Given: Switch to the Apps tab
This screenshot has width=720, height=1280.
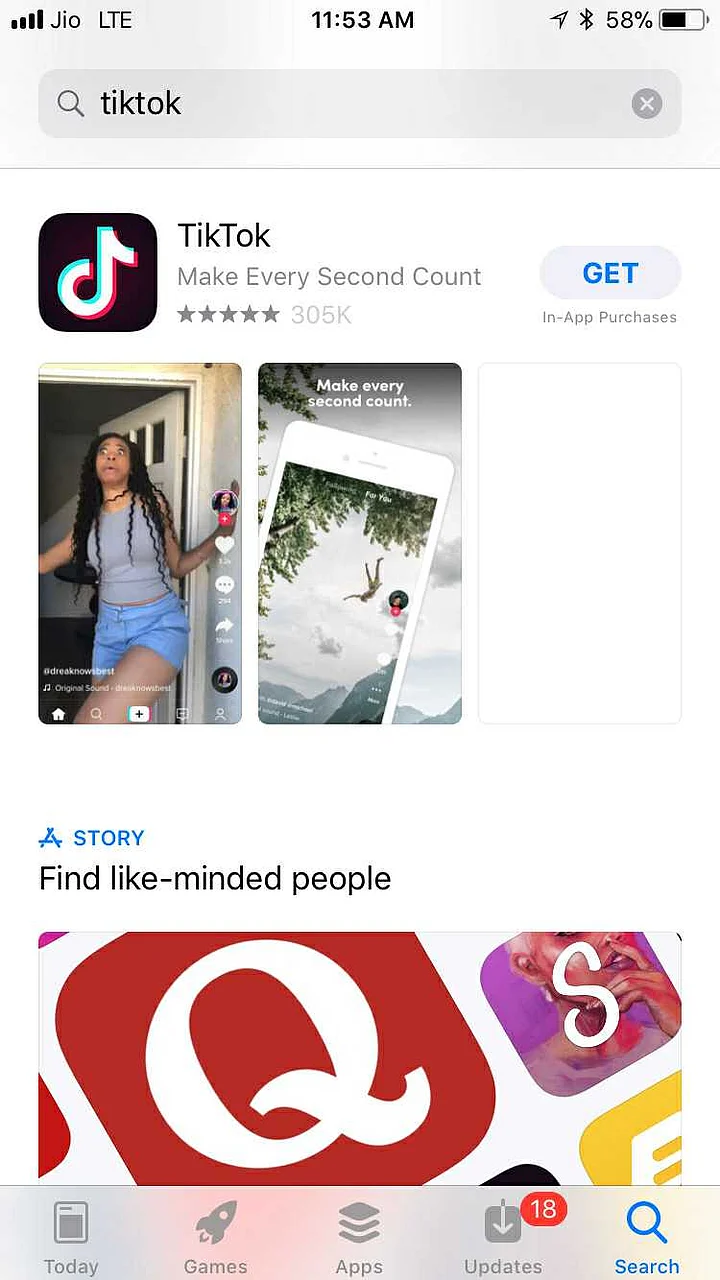Looking at the screenshot, I should (x=359, y=1238).
